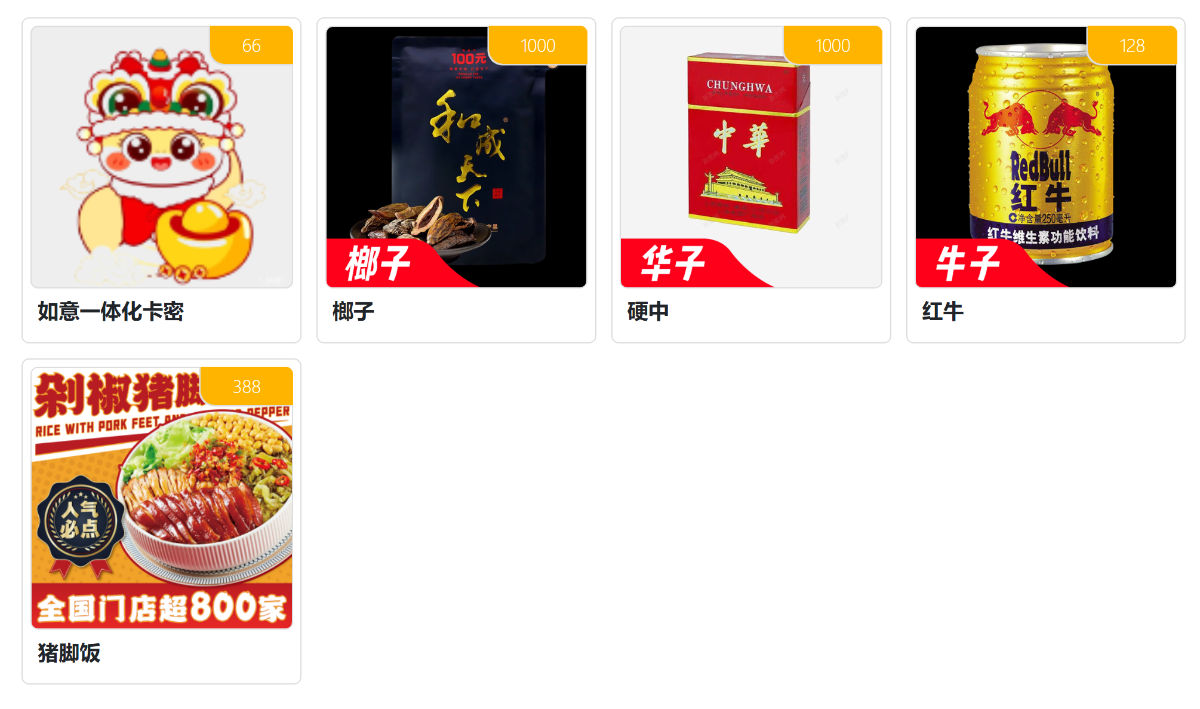
Task: Select the 硬中 product card
Action: click(x=751, y=180)
